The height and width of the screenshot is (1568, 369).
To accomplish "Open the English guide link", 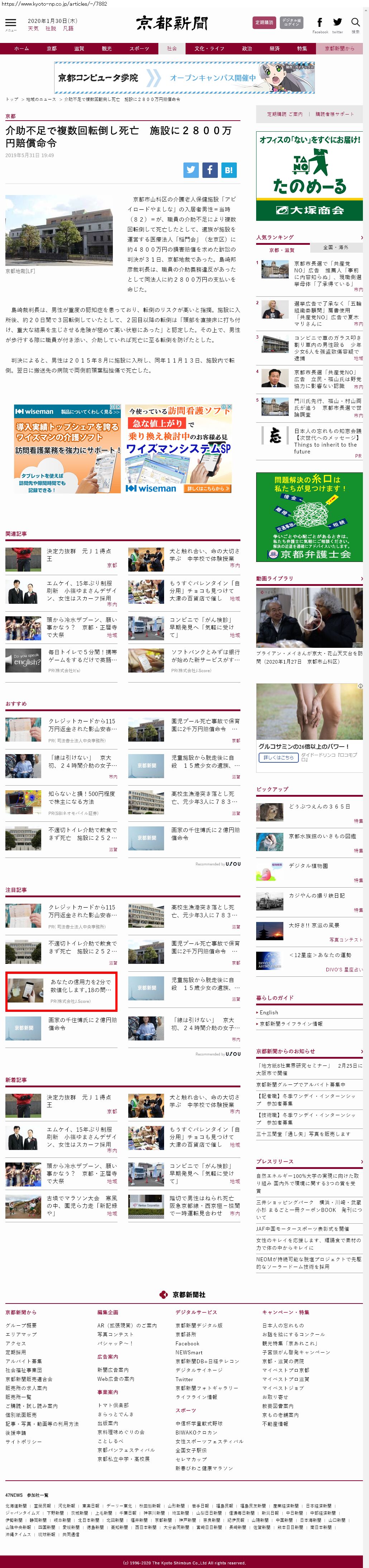I will [269, 1012].
